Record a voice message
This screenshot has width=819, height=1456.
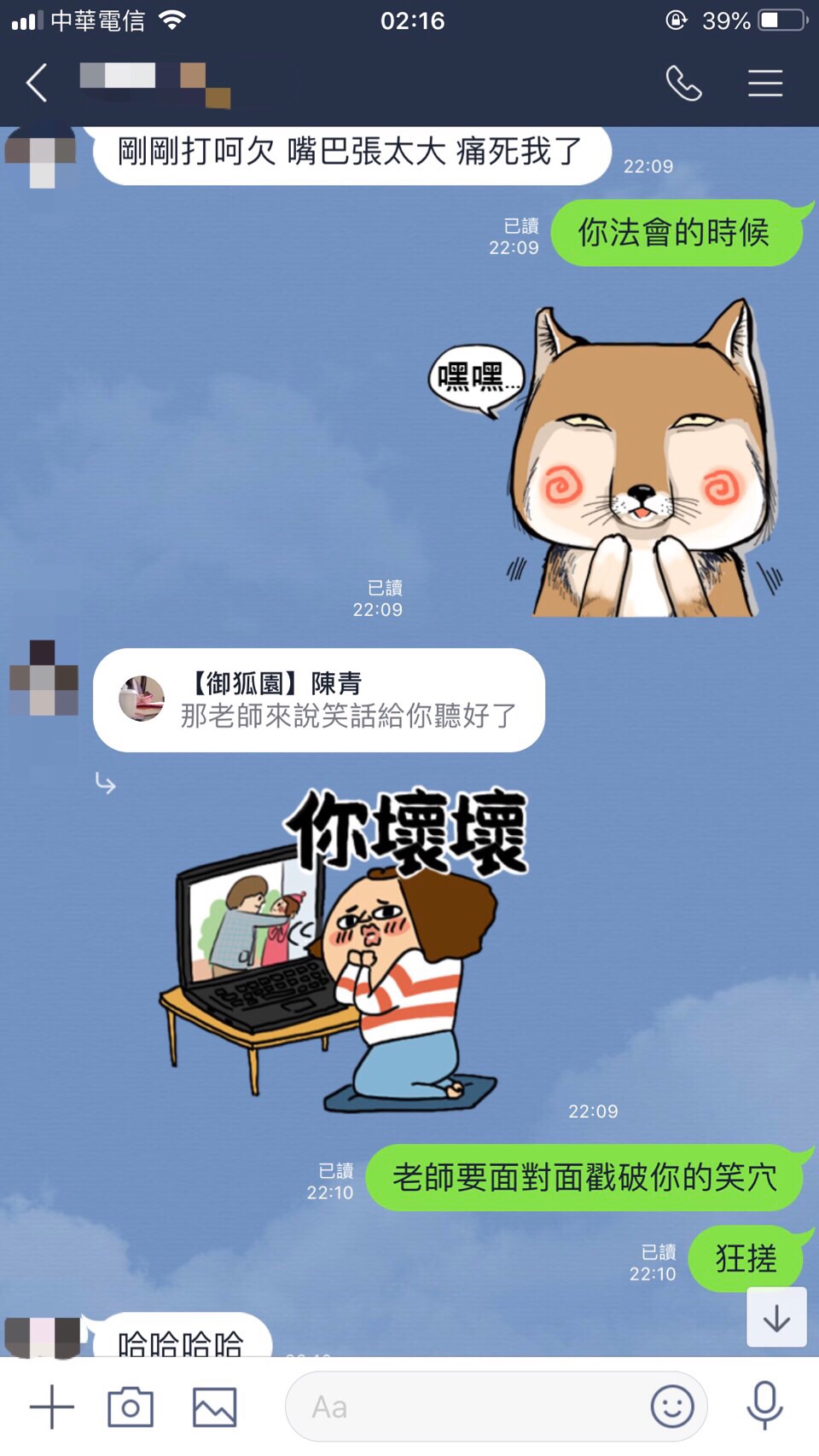tap(764, 1405)
